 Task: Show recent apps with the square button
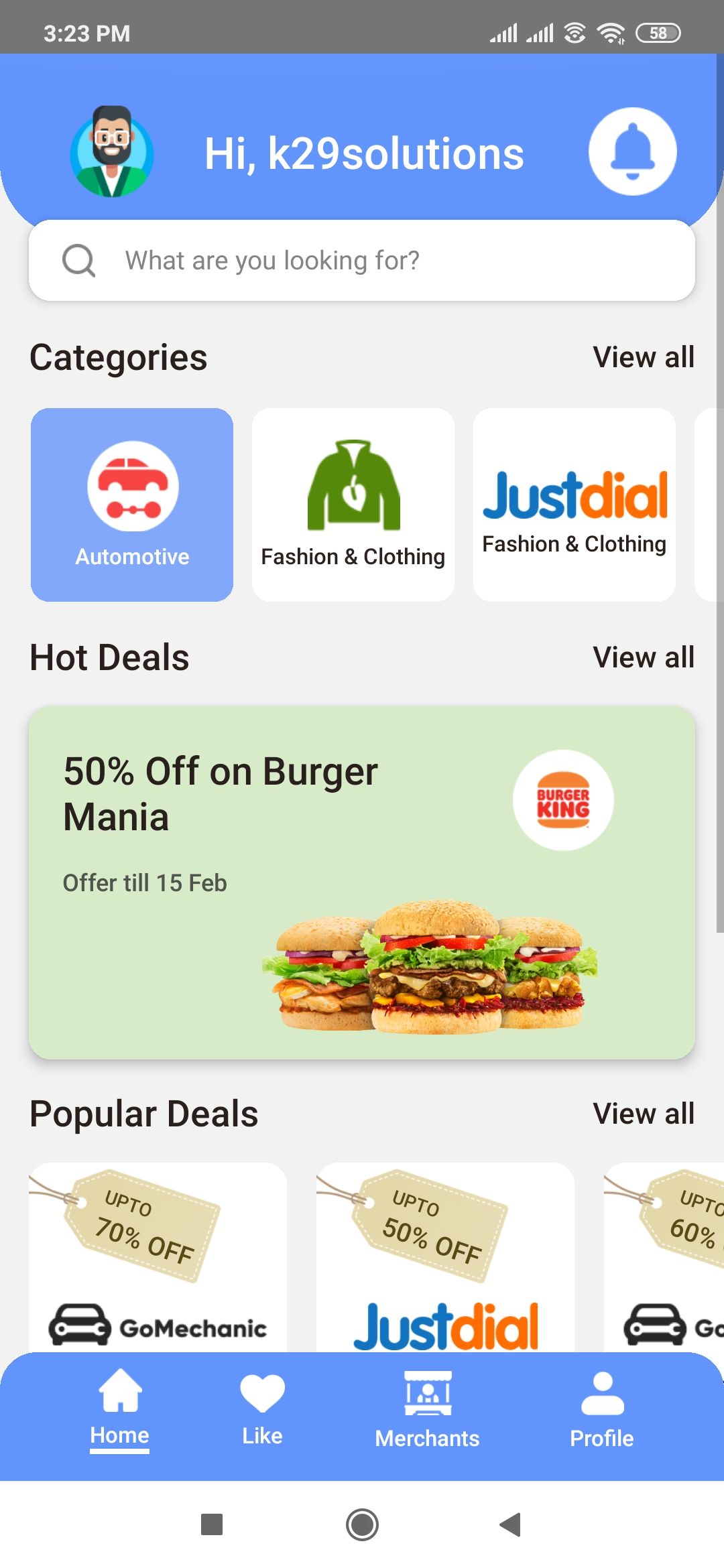point(212,1524)
